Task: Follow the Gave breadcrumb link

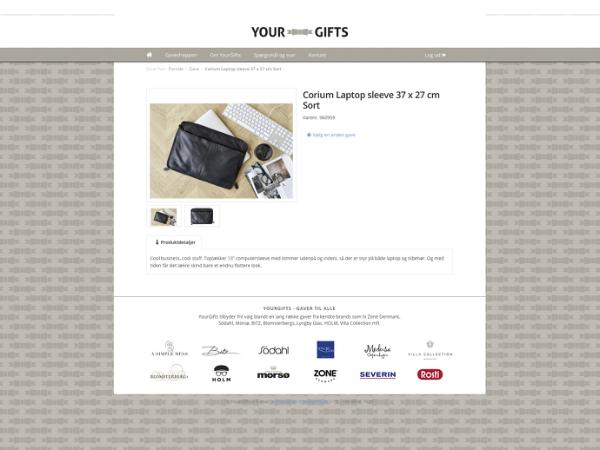Action: [x=194, y=69]
